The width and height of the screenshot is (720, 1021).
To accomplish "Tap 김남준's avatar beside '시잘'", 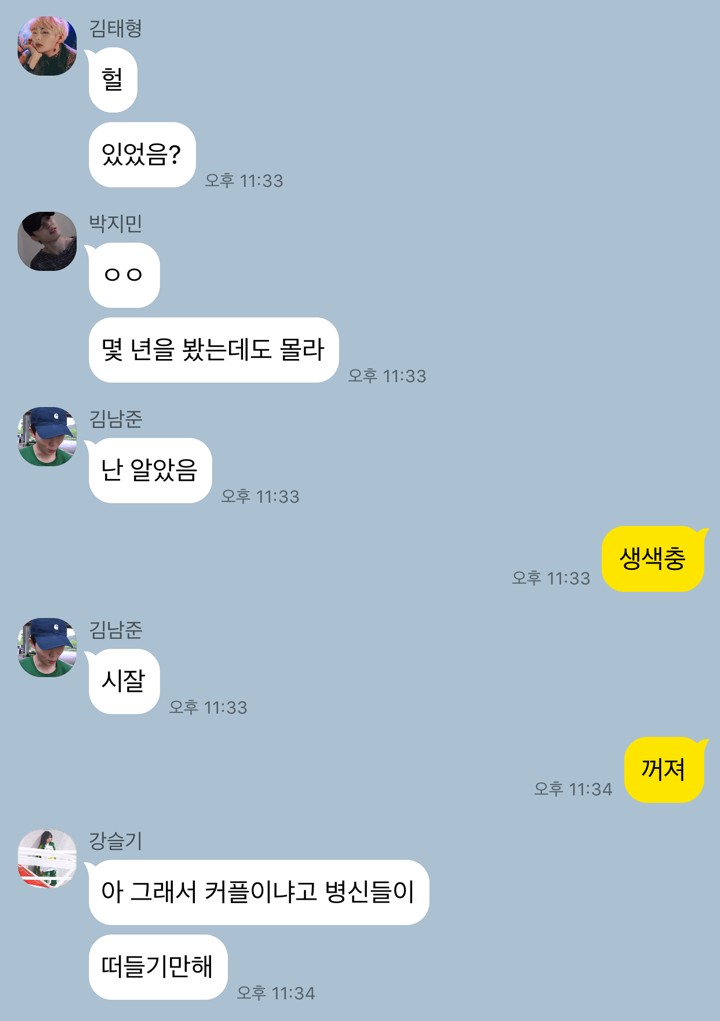I will click(x=47, y=647).
